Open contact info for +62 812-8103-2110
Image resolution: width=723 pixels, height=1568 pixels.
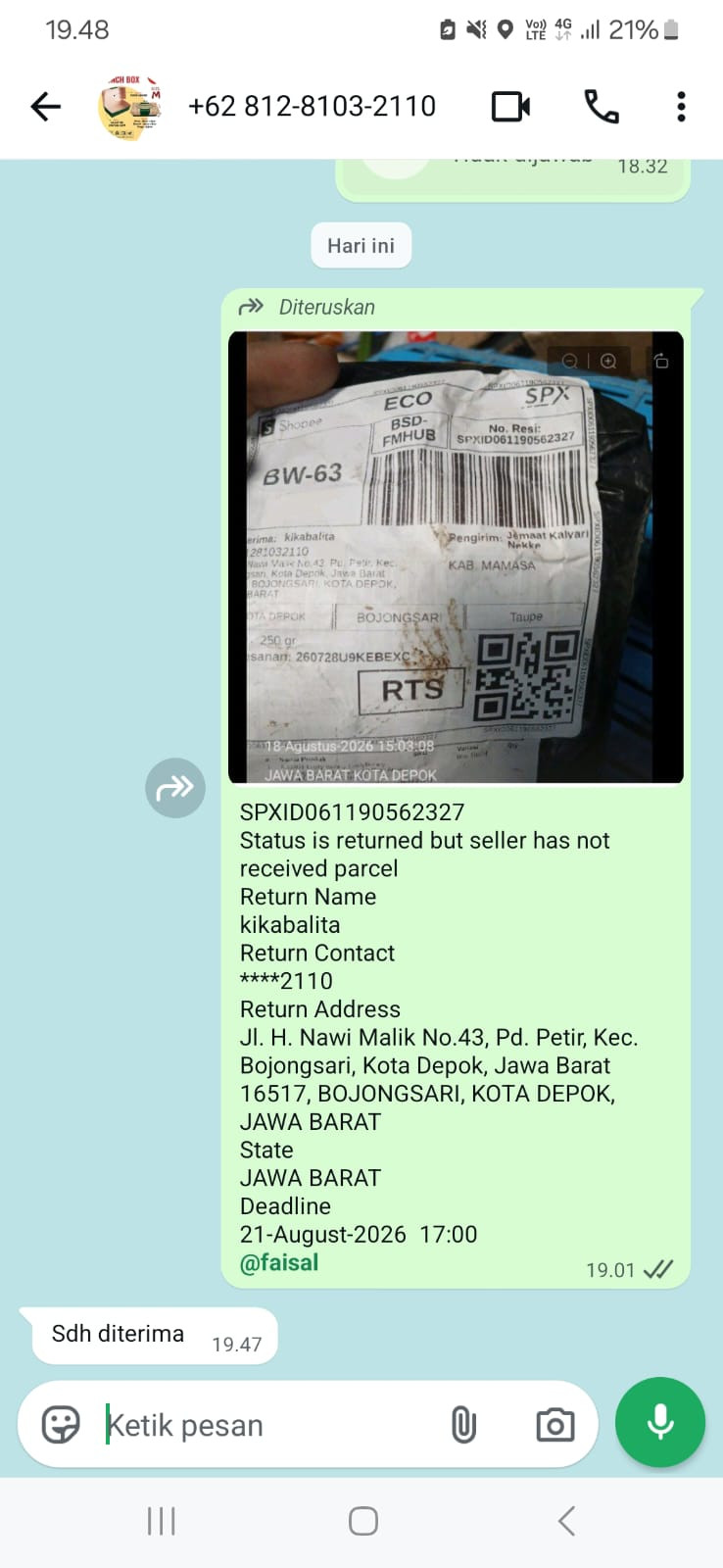312,106
